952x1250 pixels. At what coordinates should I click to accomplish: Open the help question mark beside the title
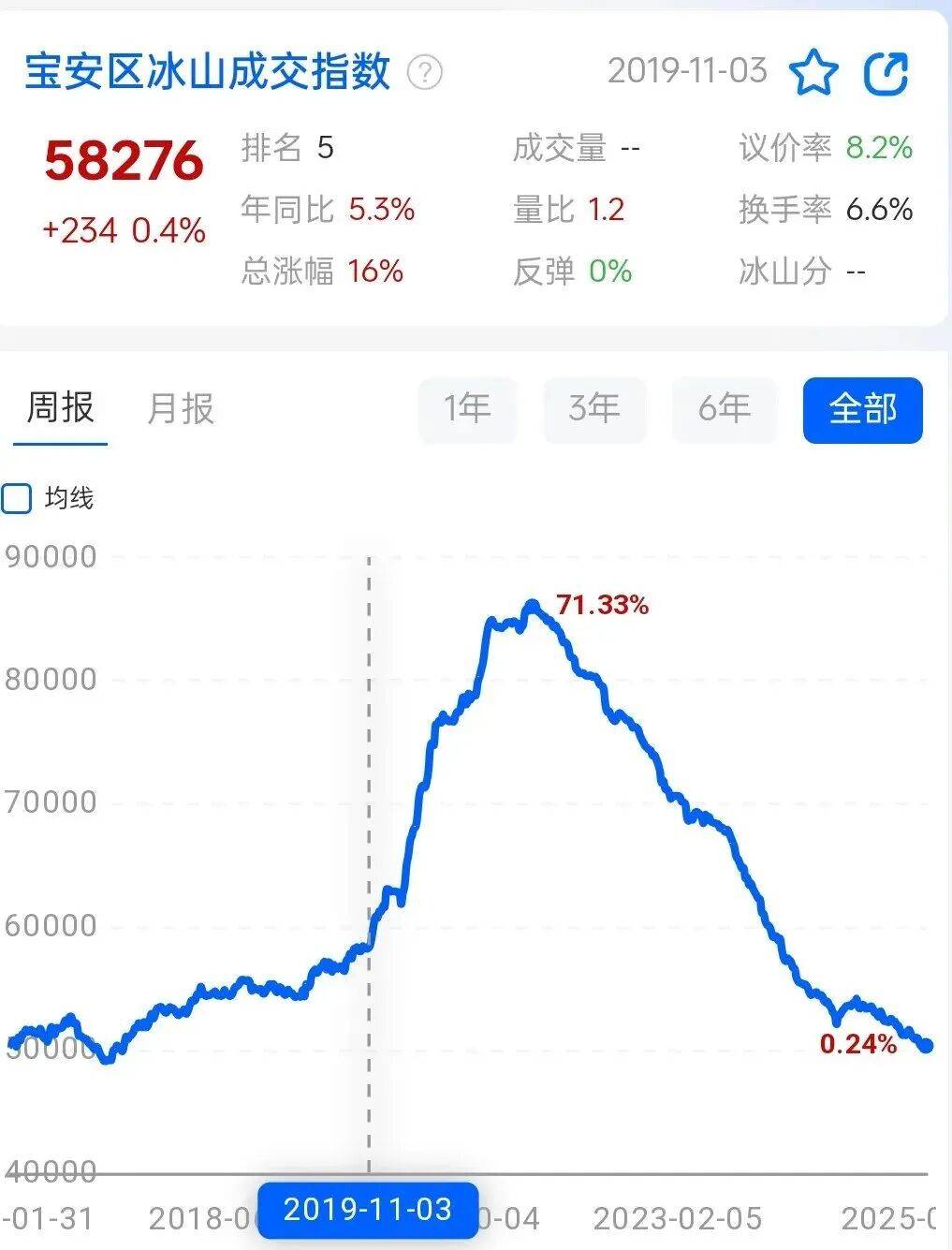click(x=425, y=72)
